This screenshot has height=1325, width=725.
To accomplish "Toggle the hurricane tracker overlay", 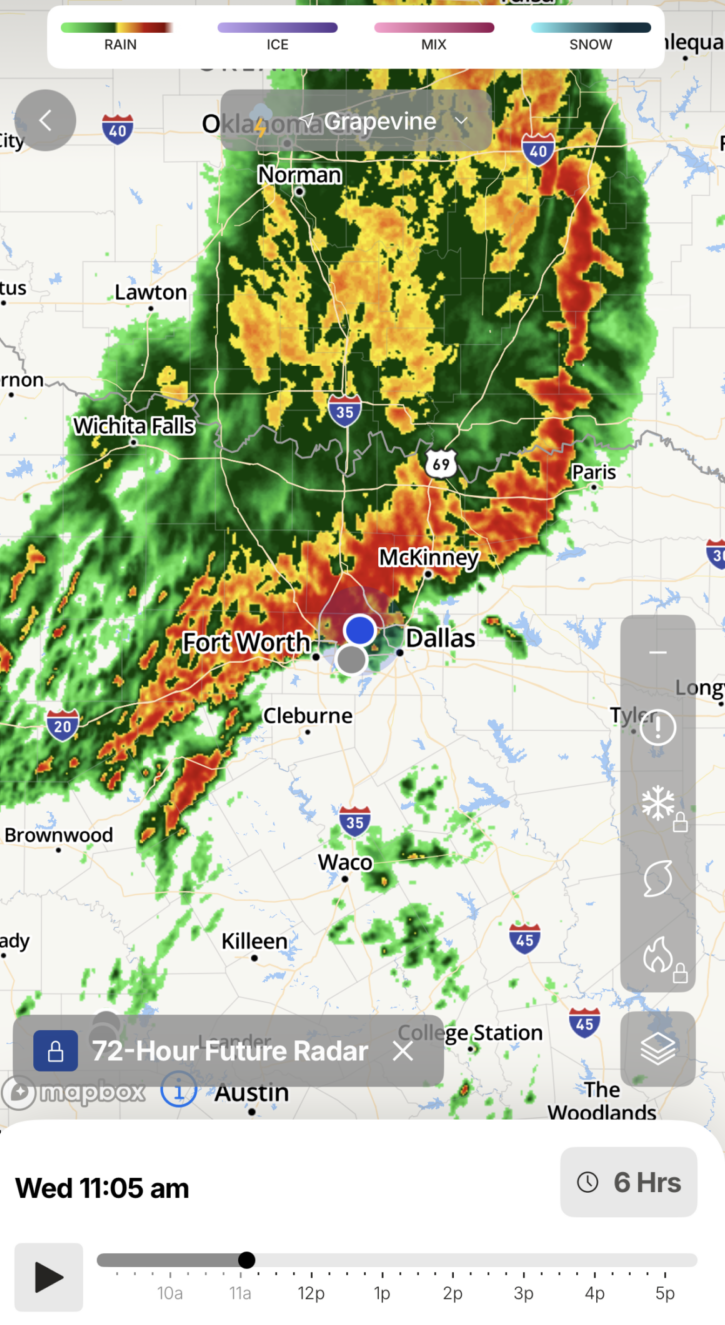I will click(x=657, y=878).
